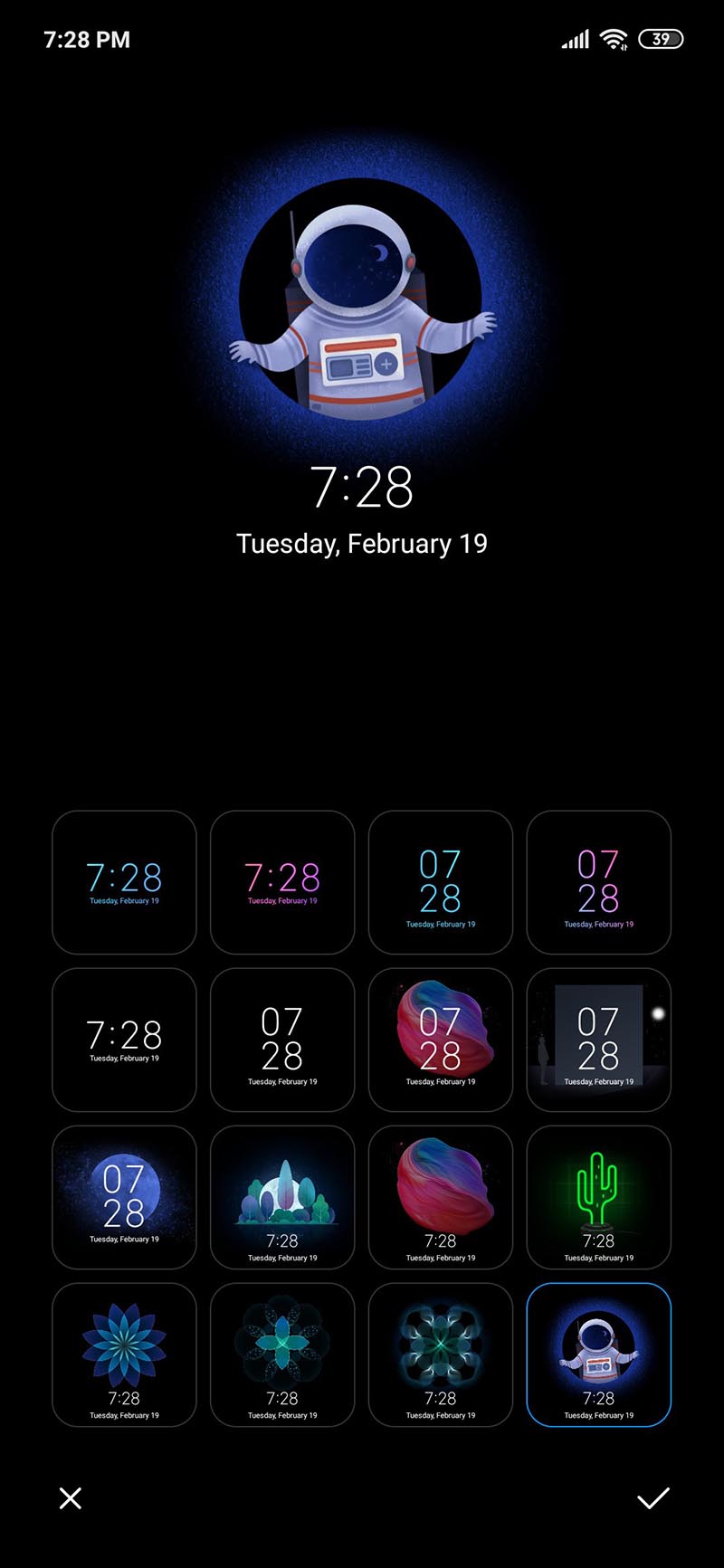Screen dimensions: 724x1568
Task: Pick the neon green cactus clock
Action: tap(598, 1197)
